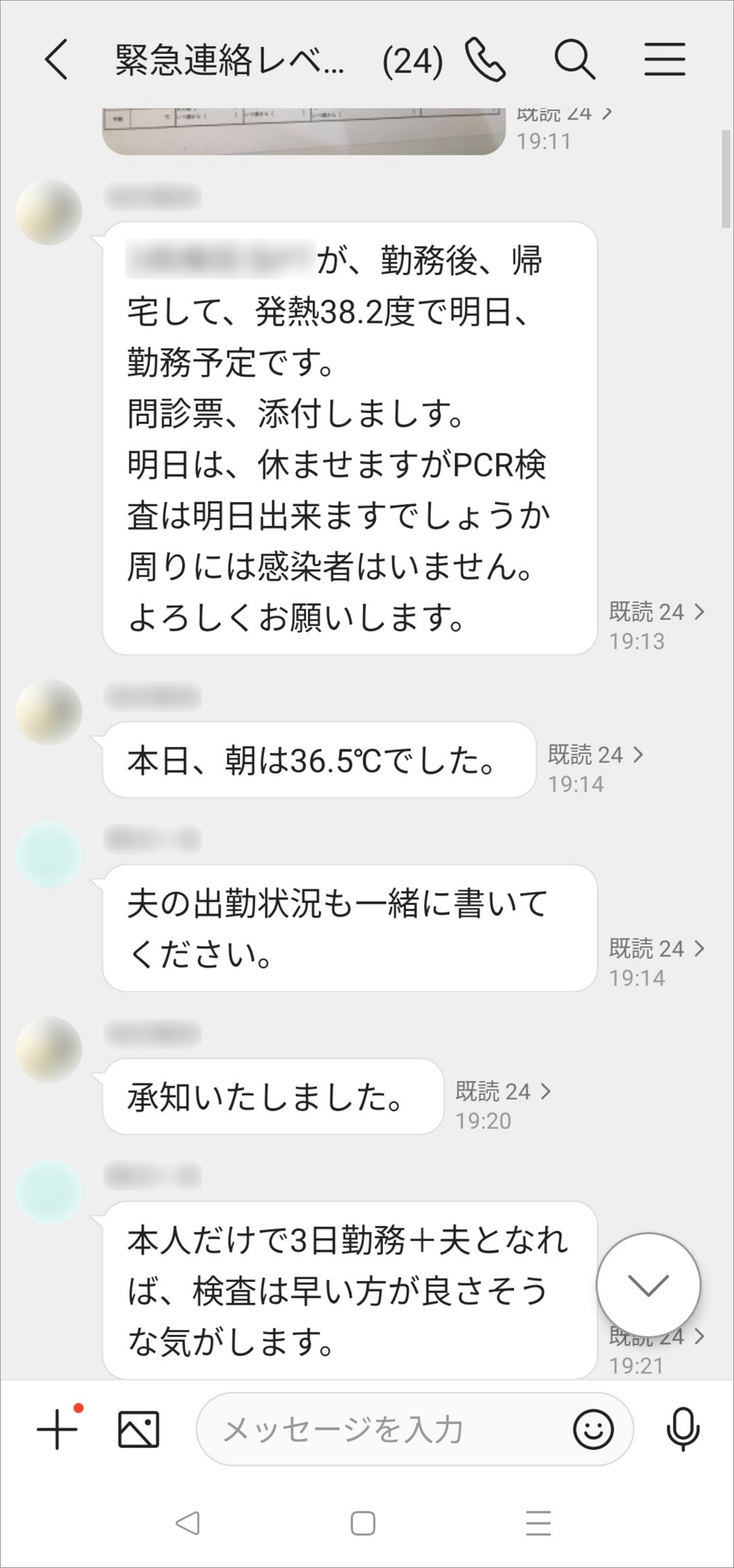Open the chat menu hamburger icon
The width and height of the screenshot is (734, 1568).
point(665,60)
